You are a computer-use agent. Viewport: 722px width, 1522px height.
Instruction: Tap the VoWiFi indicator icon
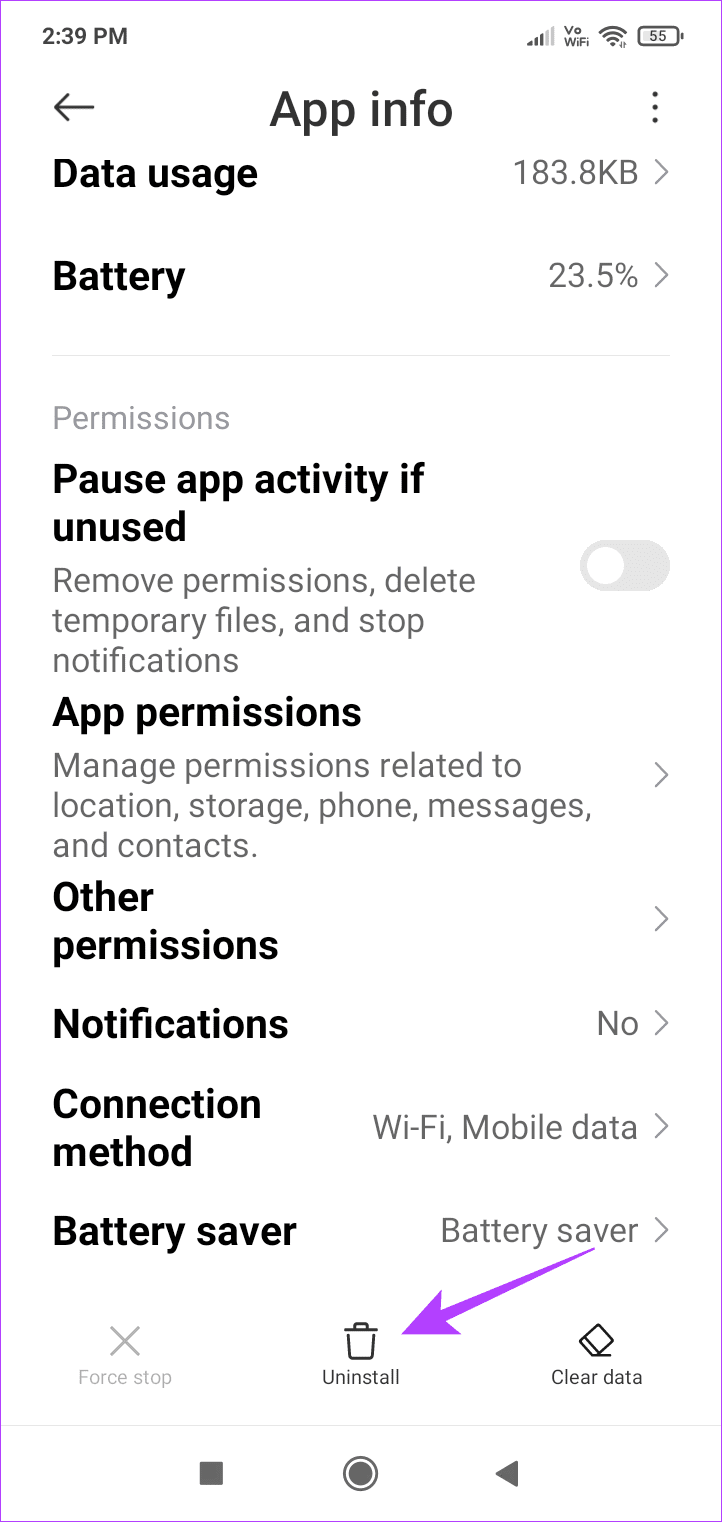(x=575, y=35)
